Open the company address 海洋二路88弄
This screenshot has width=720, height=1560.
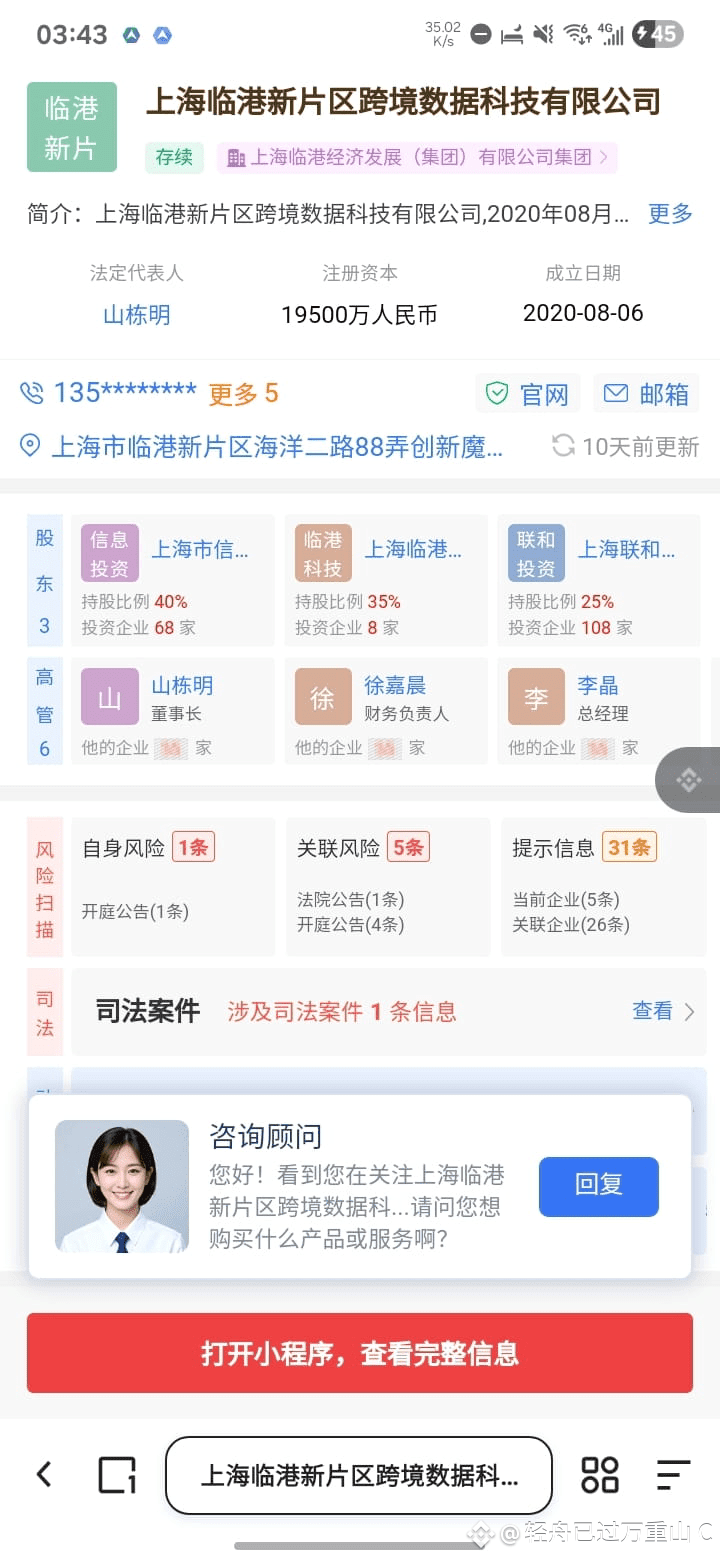click(x=276, y=446)
